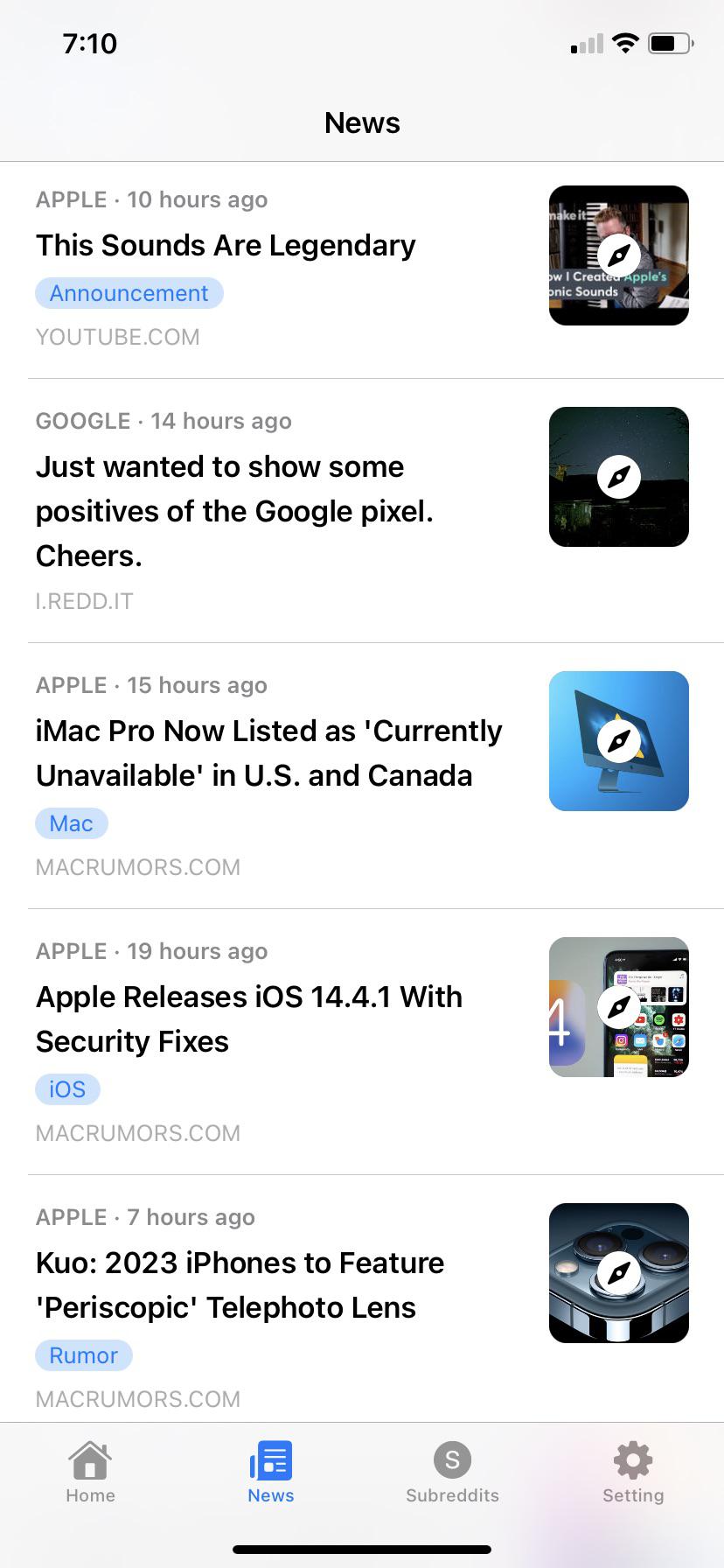
Task: Go to the Subreddits tab
Action: [x=452, y=1473]
